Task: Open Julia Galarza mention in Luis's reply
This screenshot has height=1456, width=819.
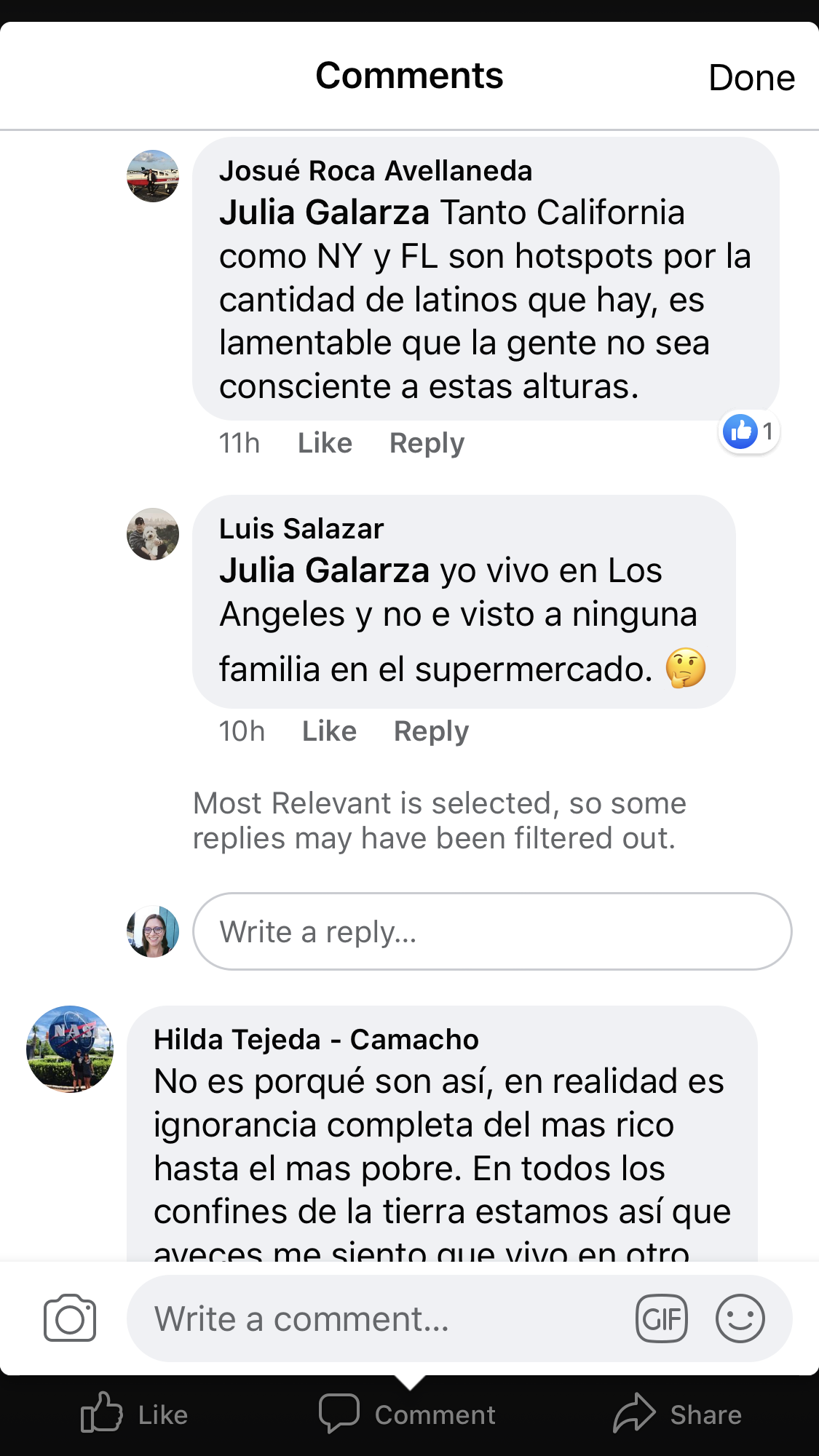Action: pos(324,570)
